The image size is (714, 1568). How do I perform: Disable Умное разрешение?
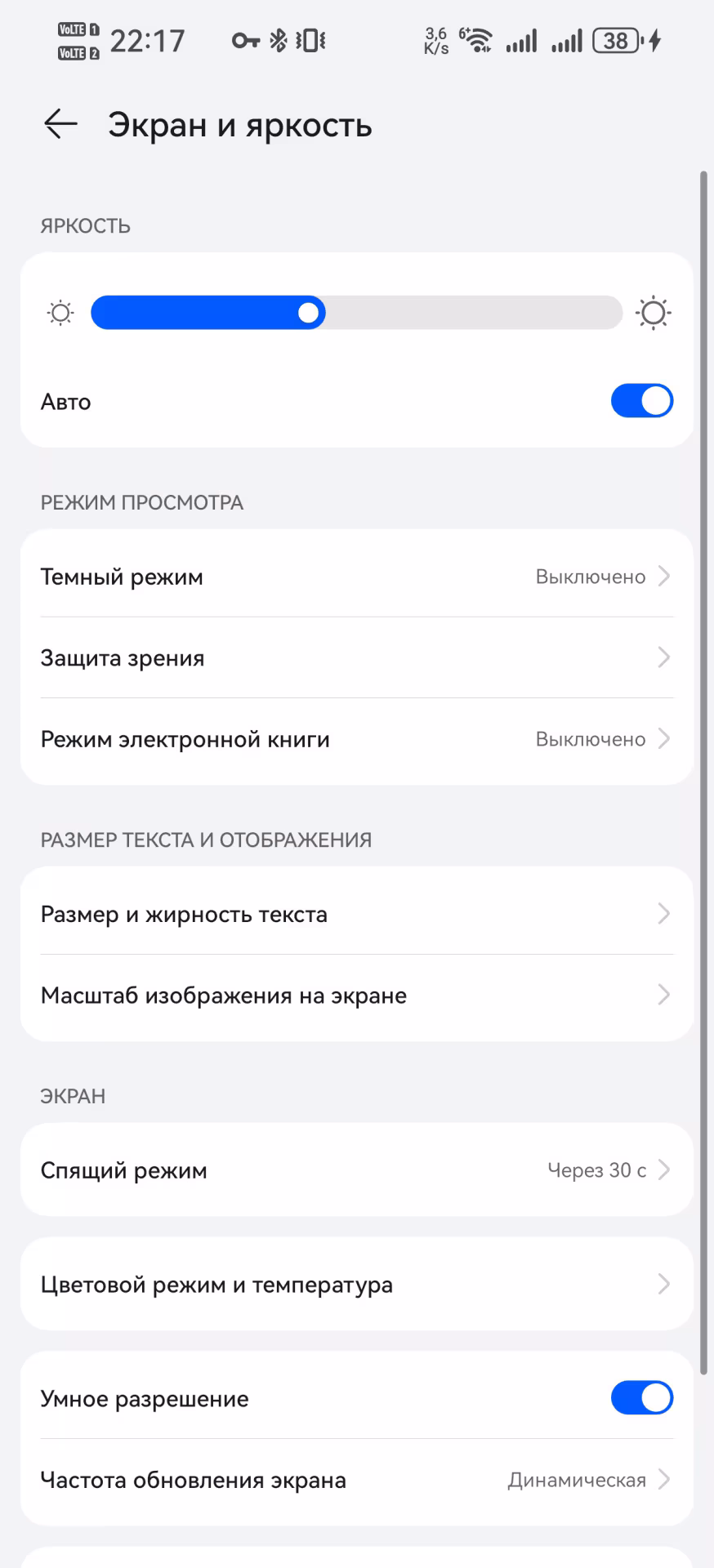[641, 1398]
